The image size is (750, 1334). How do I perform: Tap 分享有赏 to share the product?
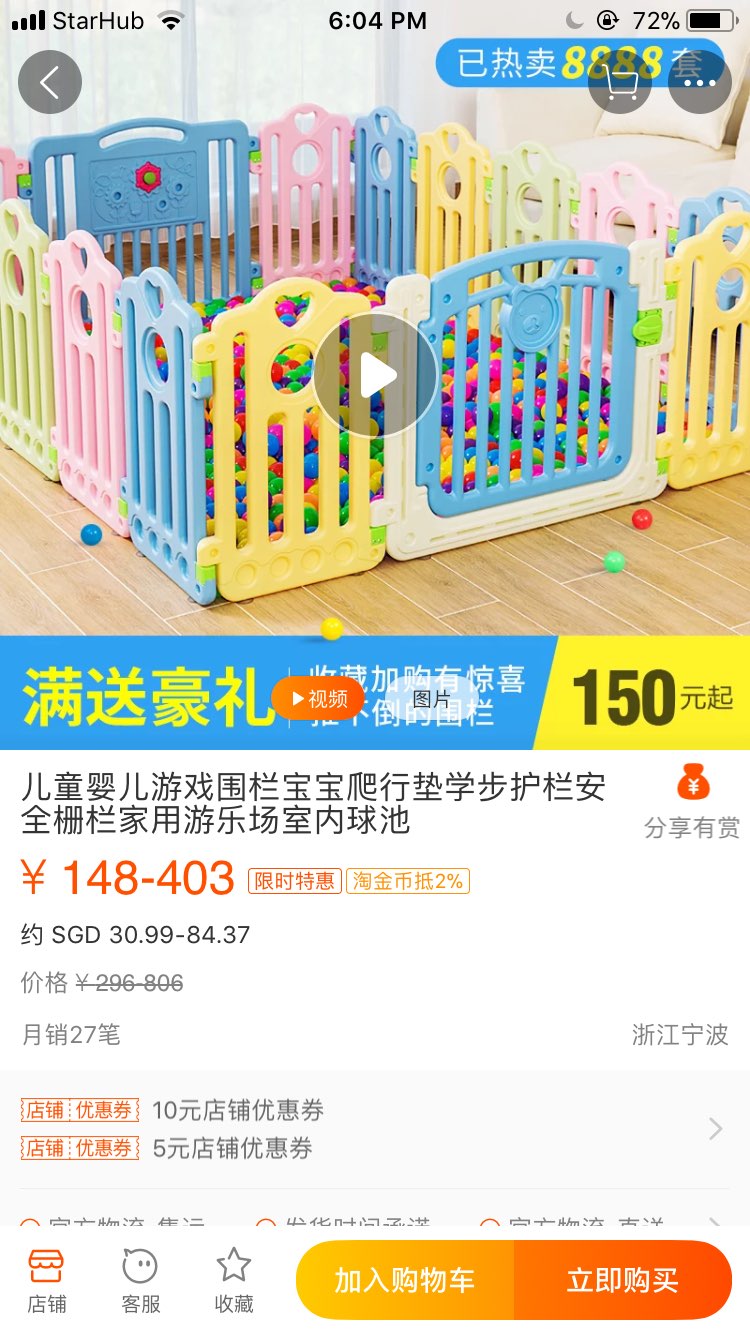pos(692,802)
